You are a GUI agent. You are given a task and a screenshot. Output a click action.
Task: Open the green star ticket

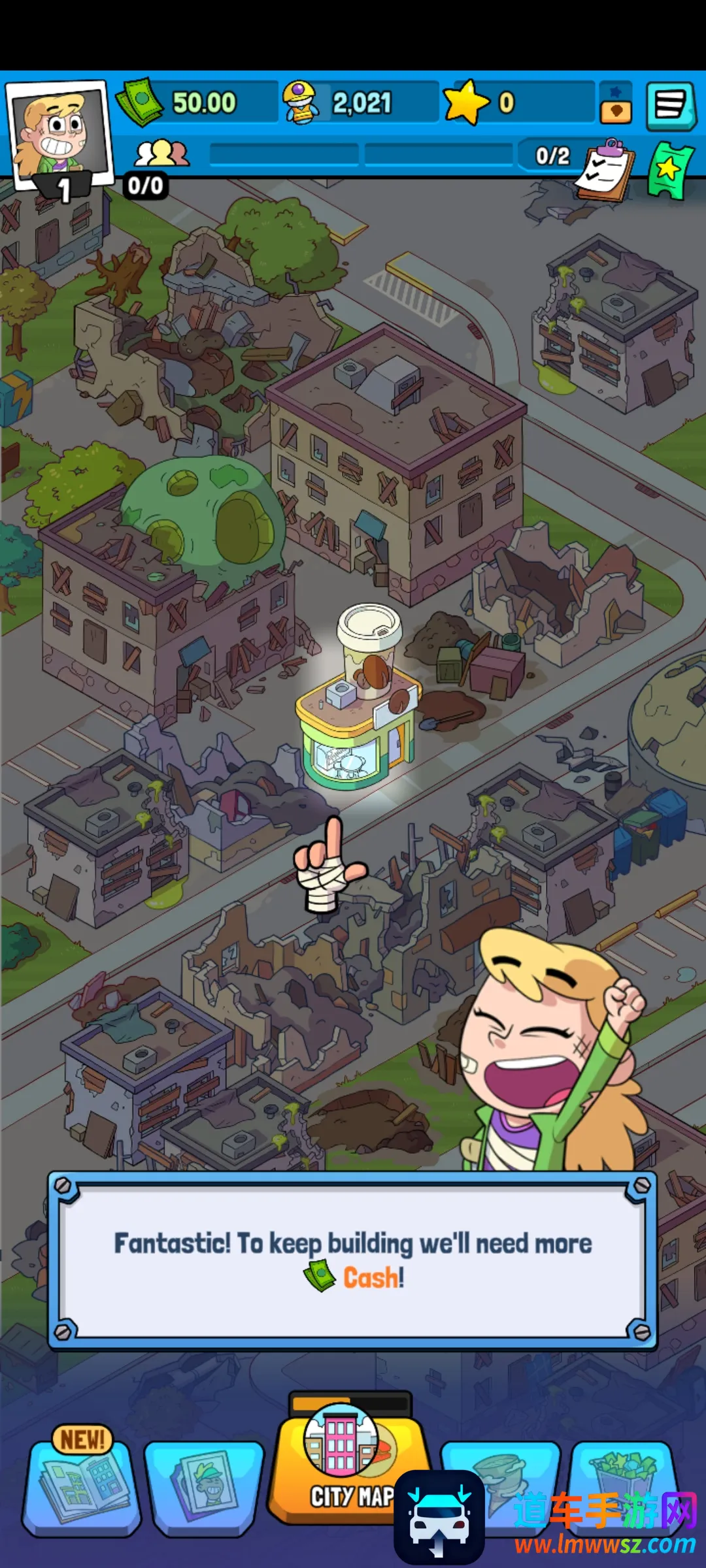coord(670,170)
